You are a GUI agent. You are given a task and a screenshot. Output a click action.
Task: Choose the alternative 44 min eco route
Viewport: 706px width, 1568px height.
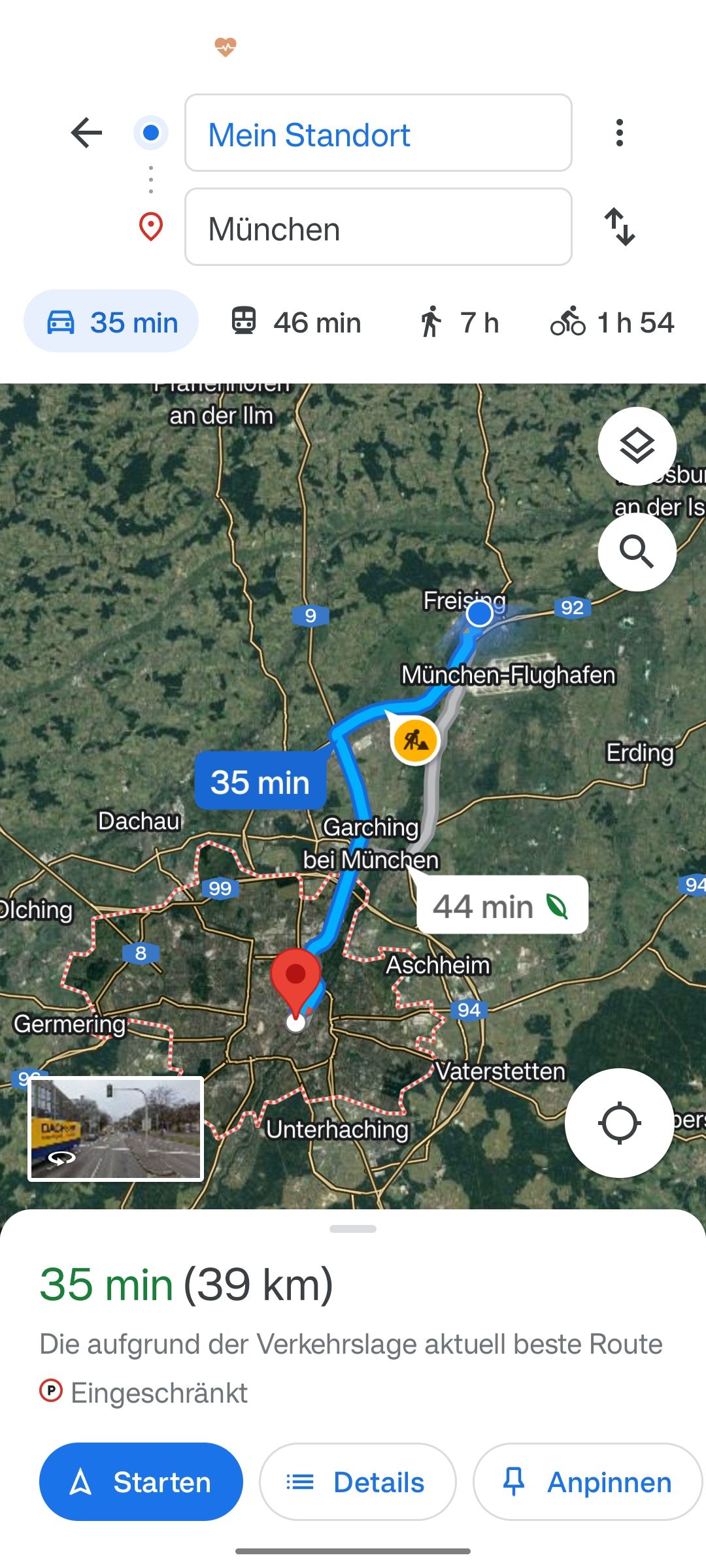pyautogui.click(x=501, y=906)
